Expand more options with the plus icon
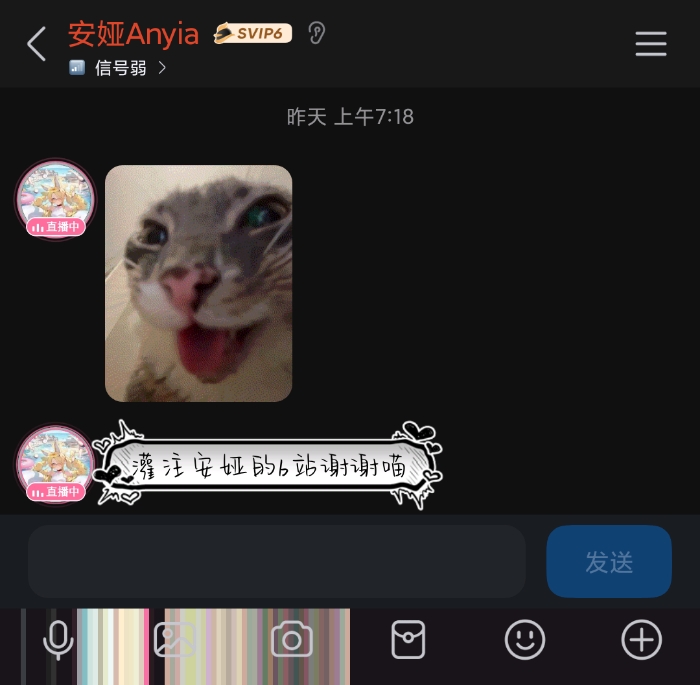The image size is (700, 685). (x=641, y=640)
